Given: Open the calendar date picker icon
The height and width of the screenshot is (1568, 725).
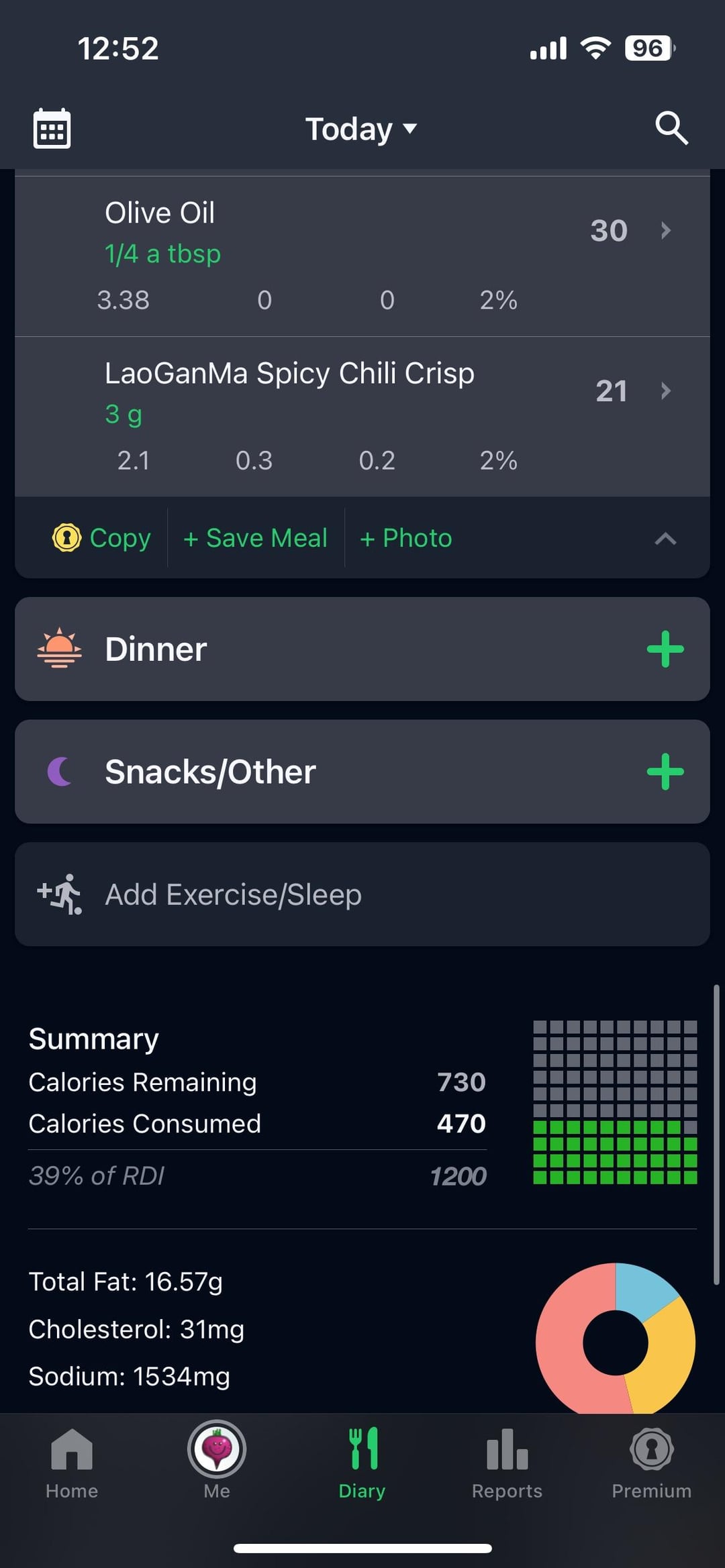Looking at the screenshot, I should pos(52,128).
